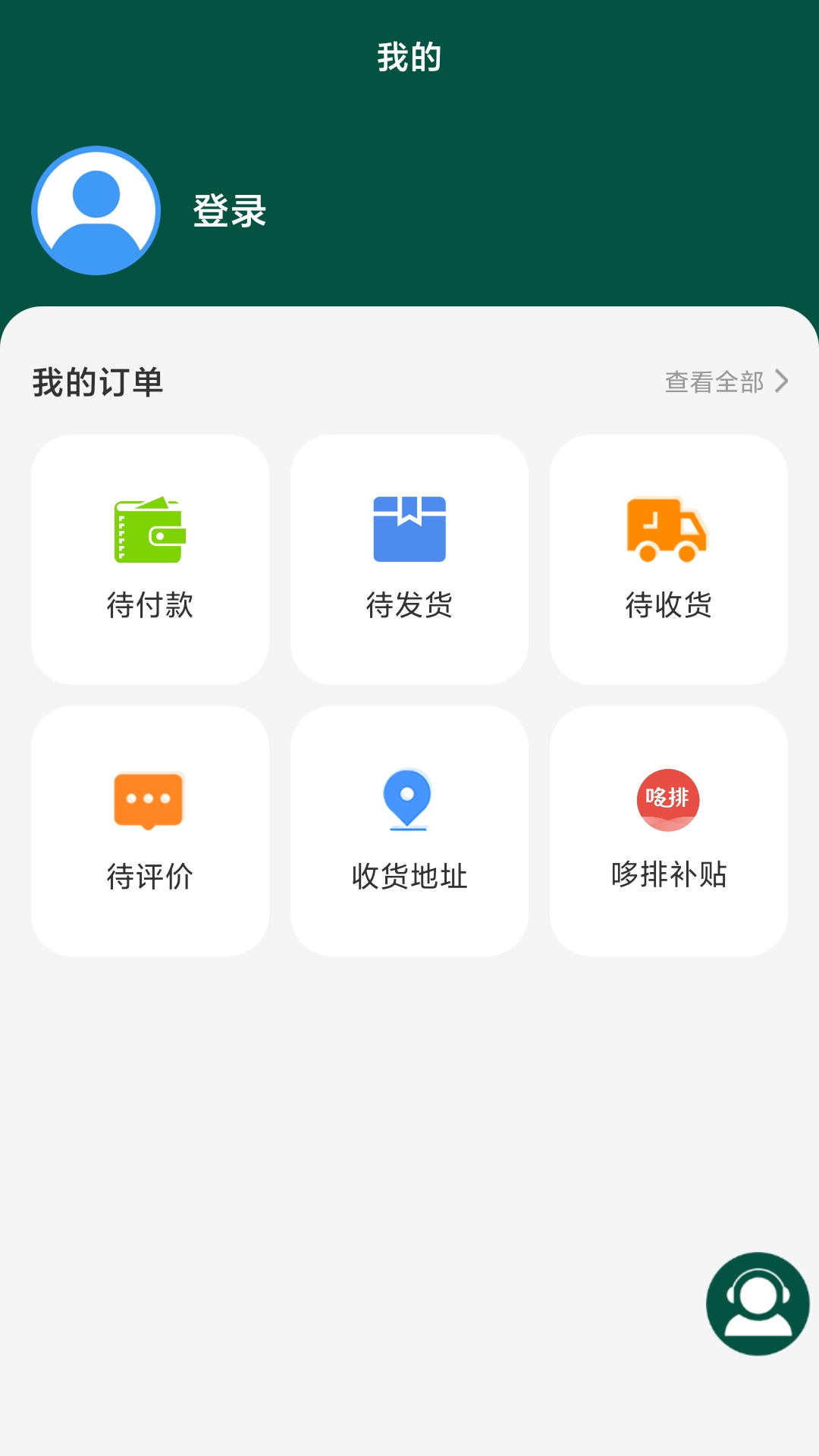The width and height of the screenshot is (819, 1456).
Task: Open the 哆排补贴 subsidy card
Action: [x=668, y=831]
